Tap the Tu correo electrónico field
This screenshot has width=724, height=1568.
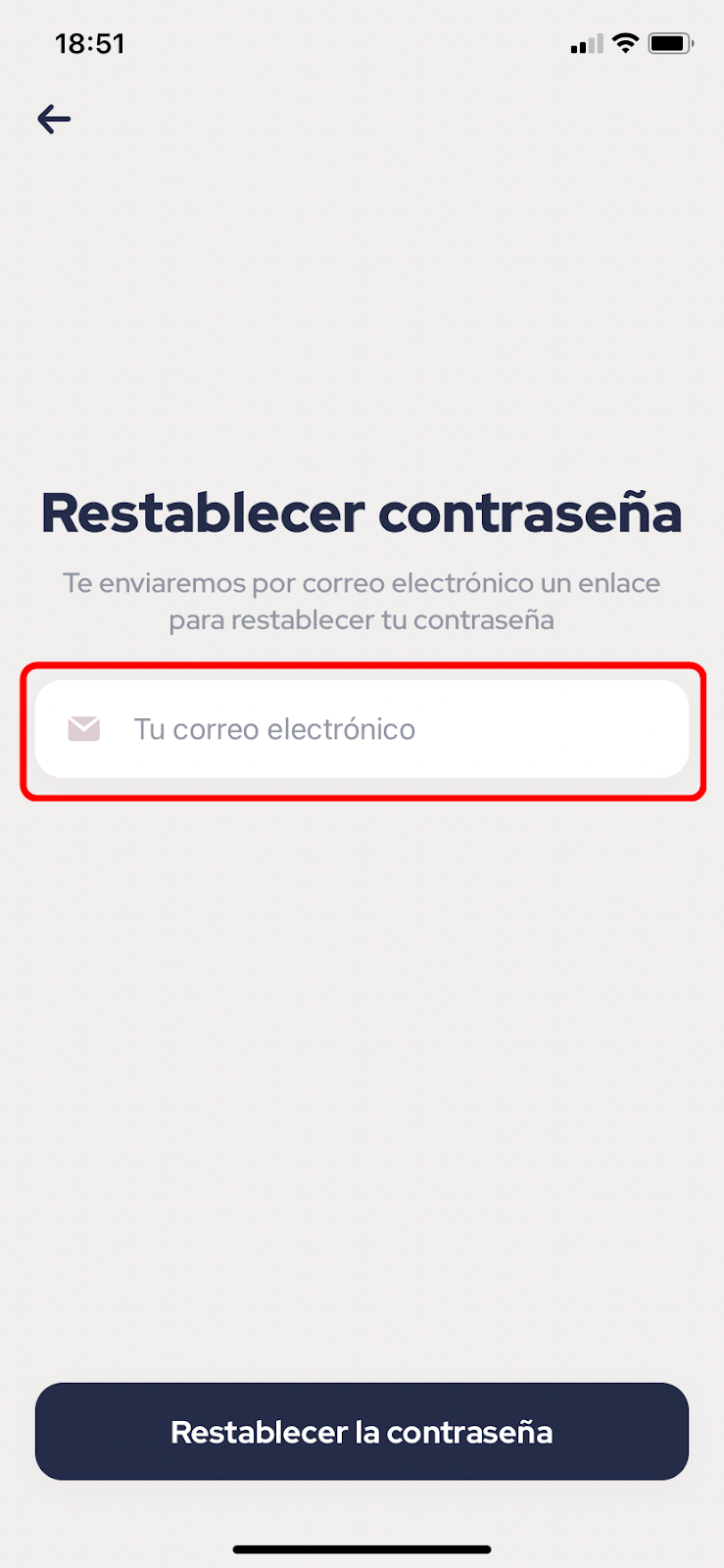[362, 729]
